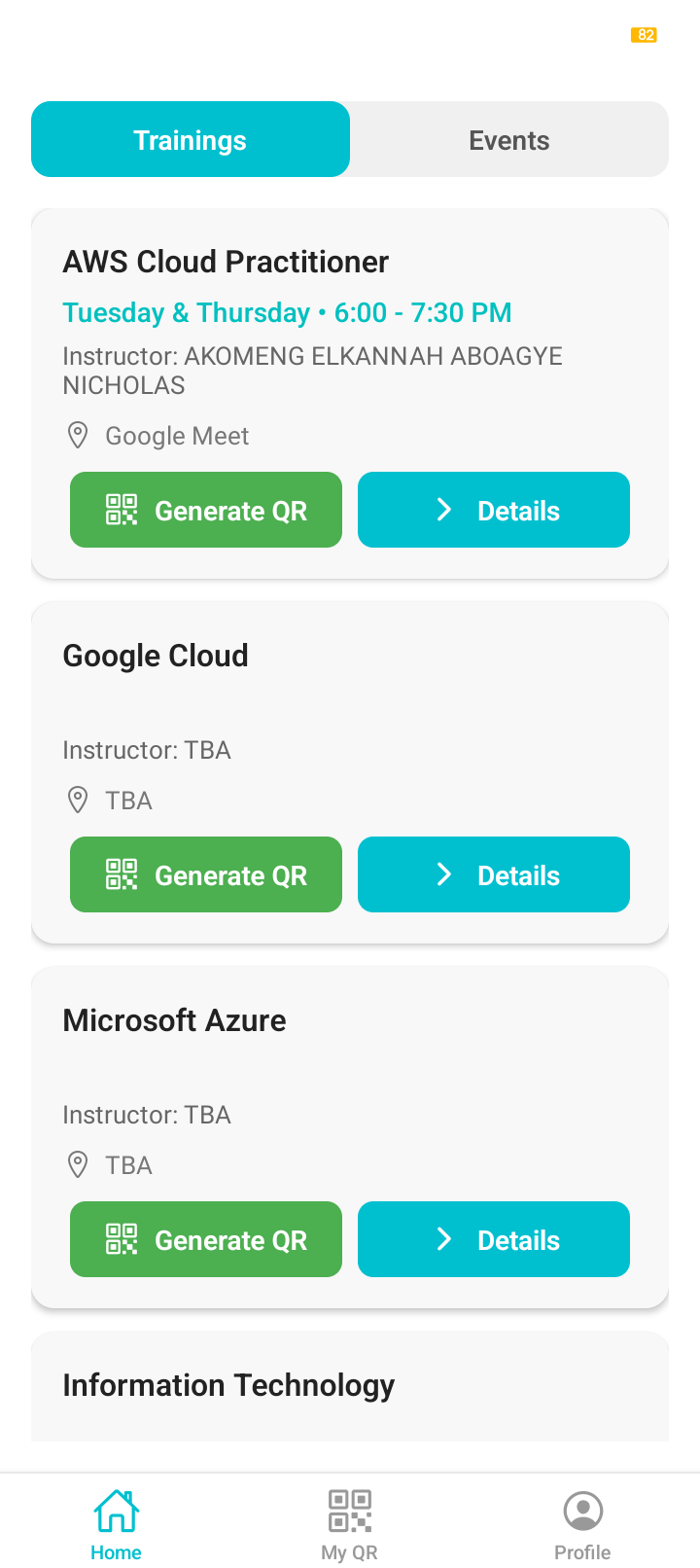The width and height of the screenshot is (700, 1568).
Task: Tap the chevron inside Google Cloud Details button
Action: [x=444, y=873]
